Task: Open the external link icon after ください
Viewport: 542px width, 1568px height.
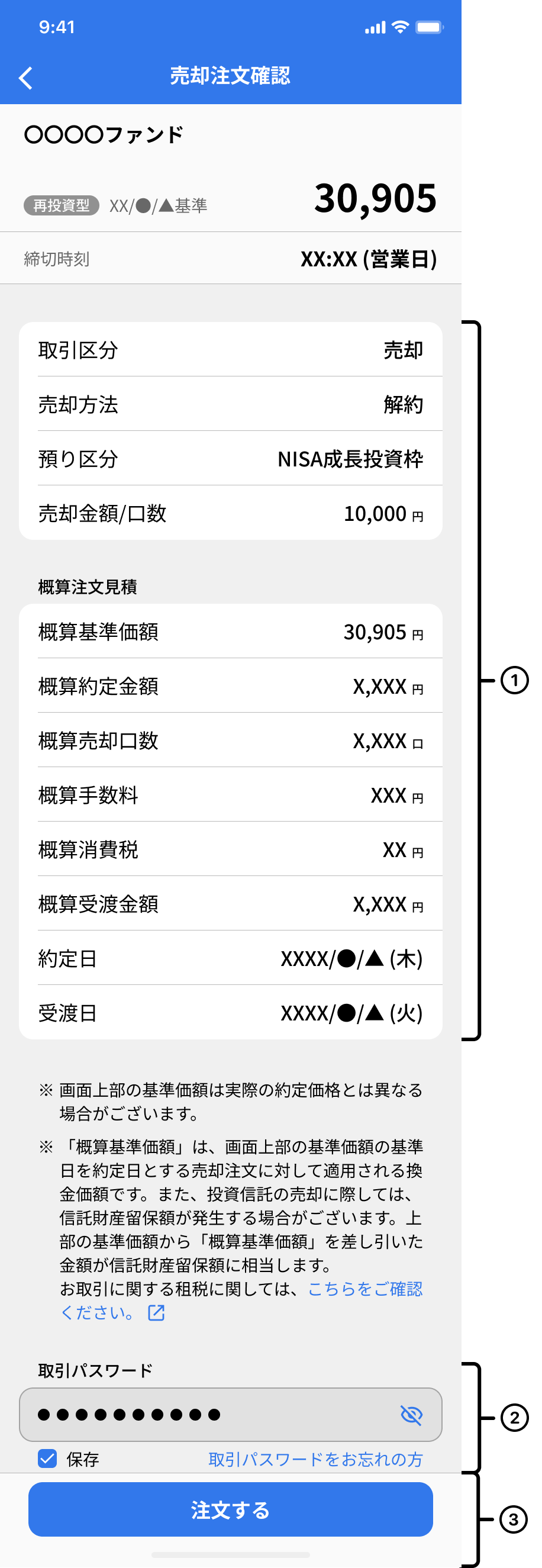Action: point(156,1313)
